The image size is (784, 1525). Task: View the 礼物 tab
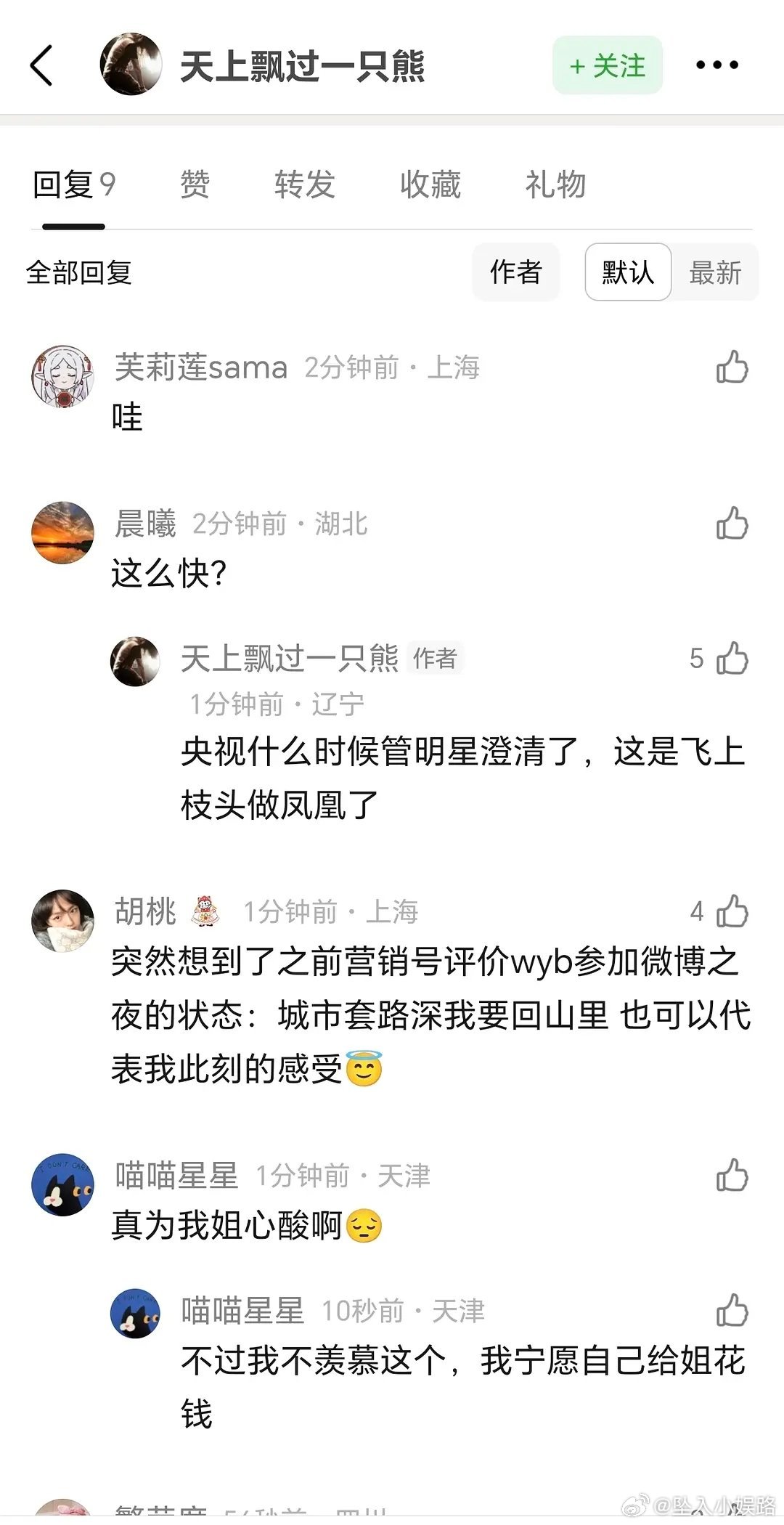point(555,185)
